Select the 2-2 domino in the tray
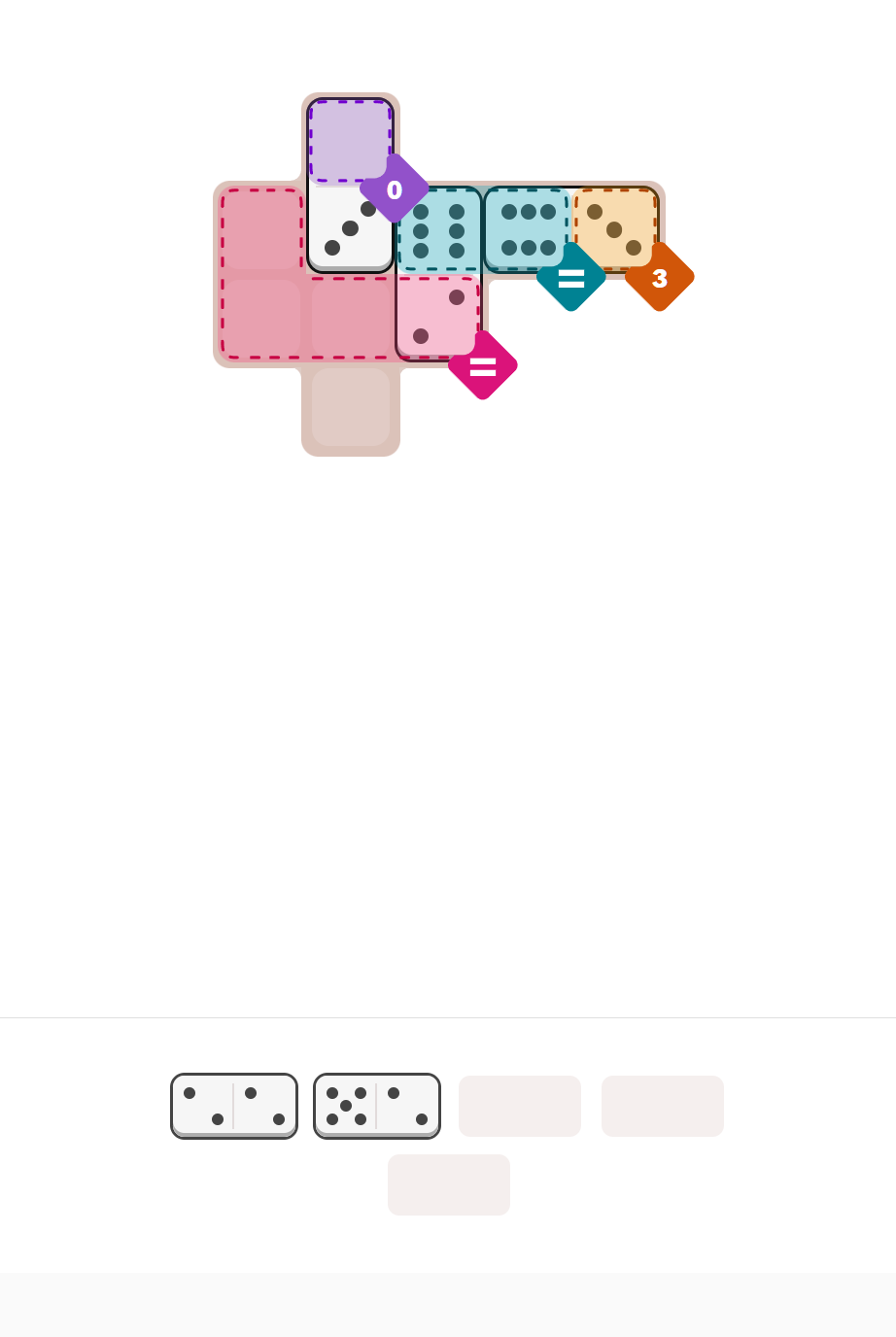Screen dimensions: 896x1337 tap(234, 1106)
